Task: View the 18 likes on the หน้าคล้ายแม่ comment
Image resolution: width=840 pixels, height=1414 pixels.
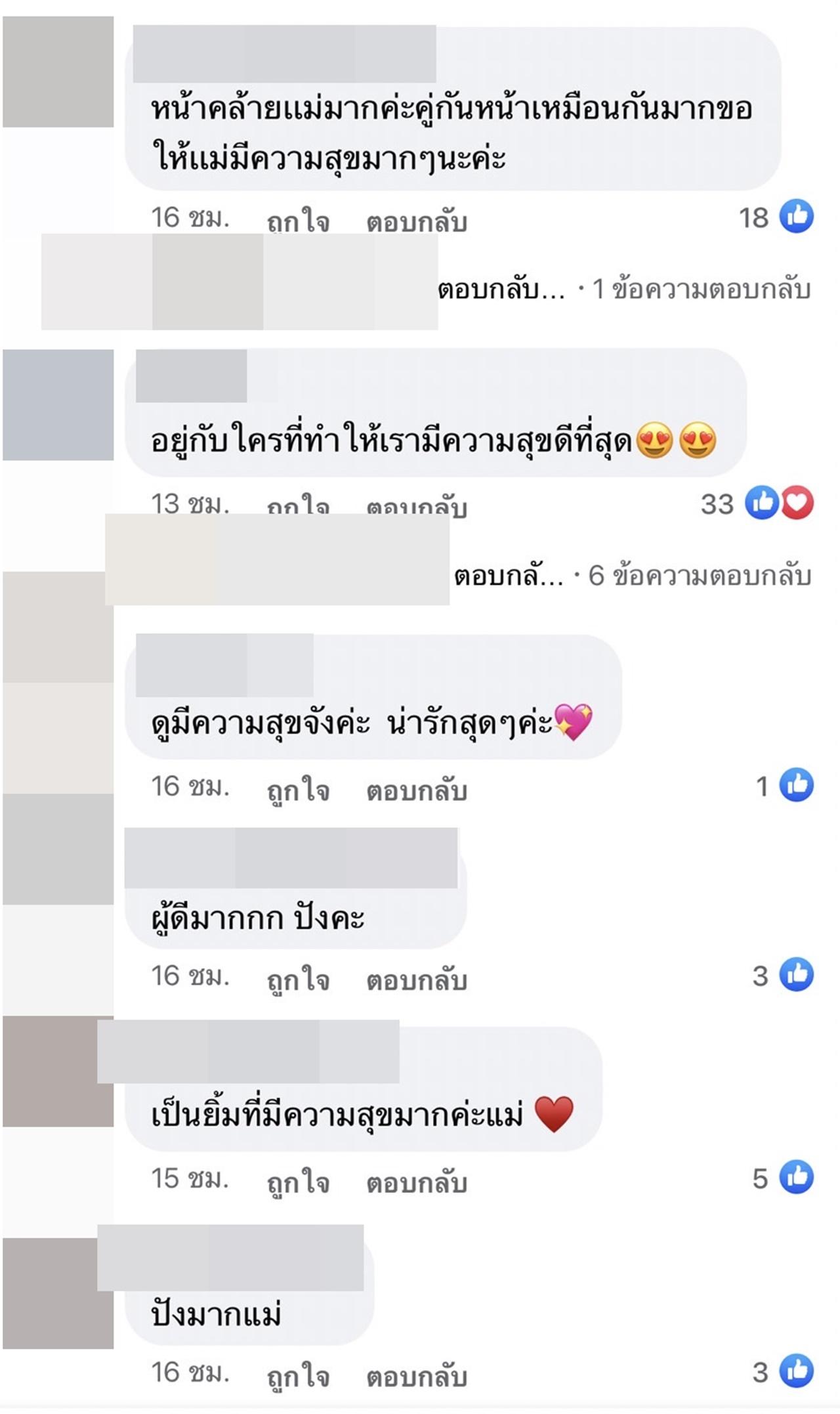Action: tap(776, 217)
